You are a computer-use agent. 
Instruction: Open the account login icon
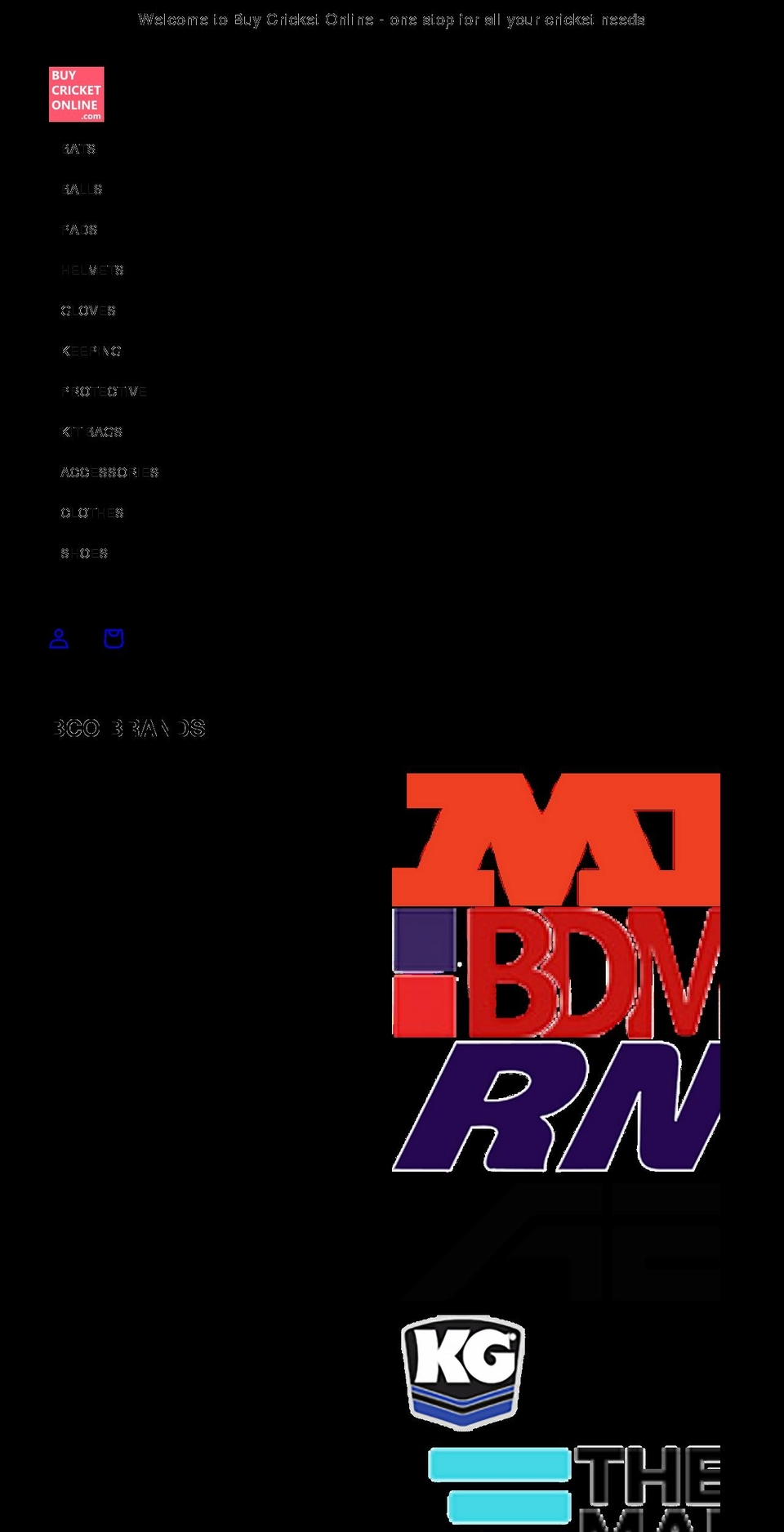pos(59,639)
